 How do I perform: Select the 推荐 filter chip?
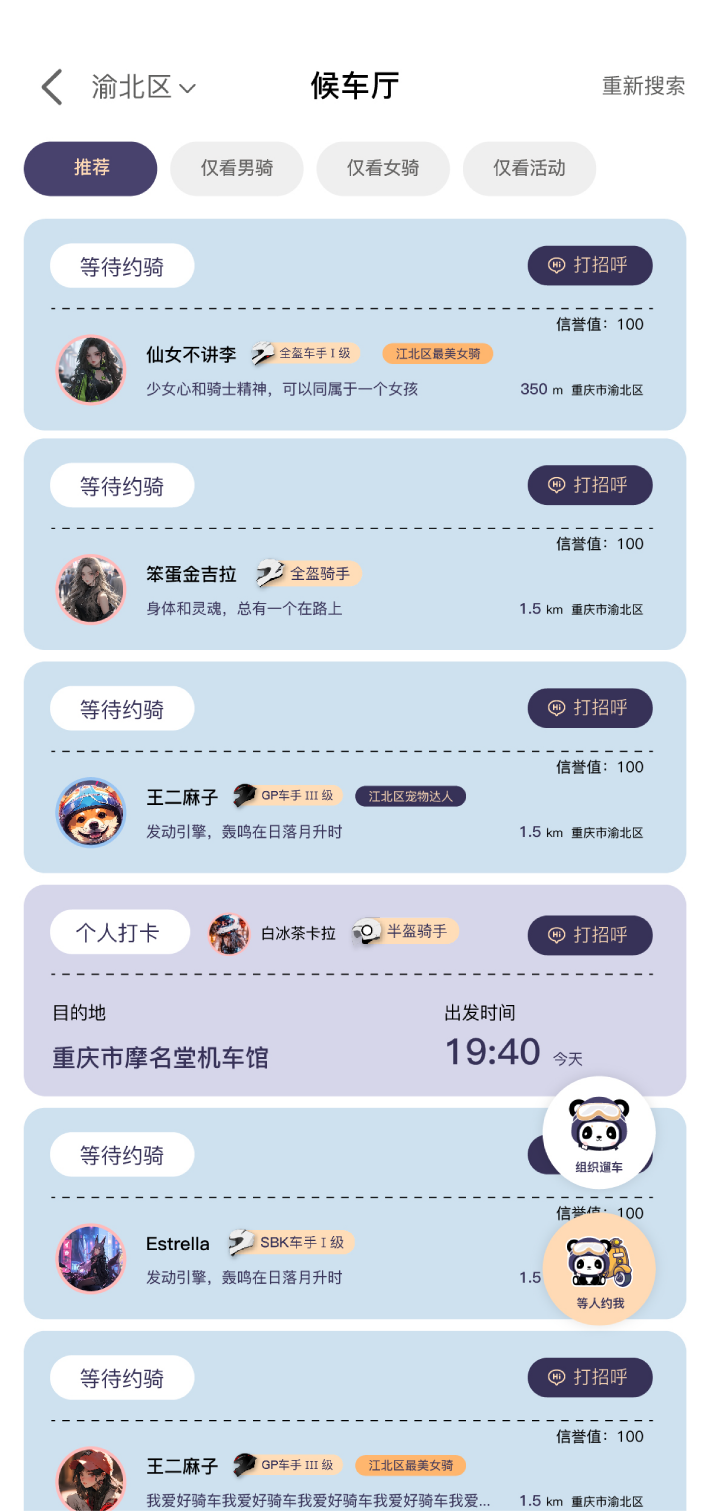point(91,168)
